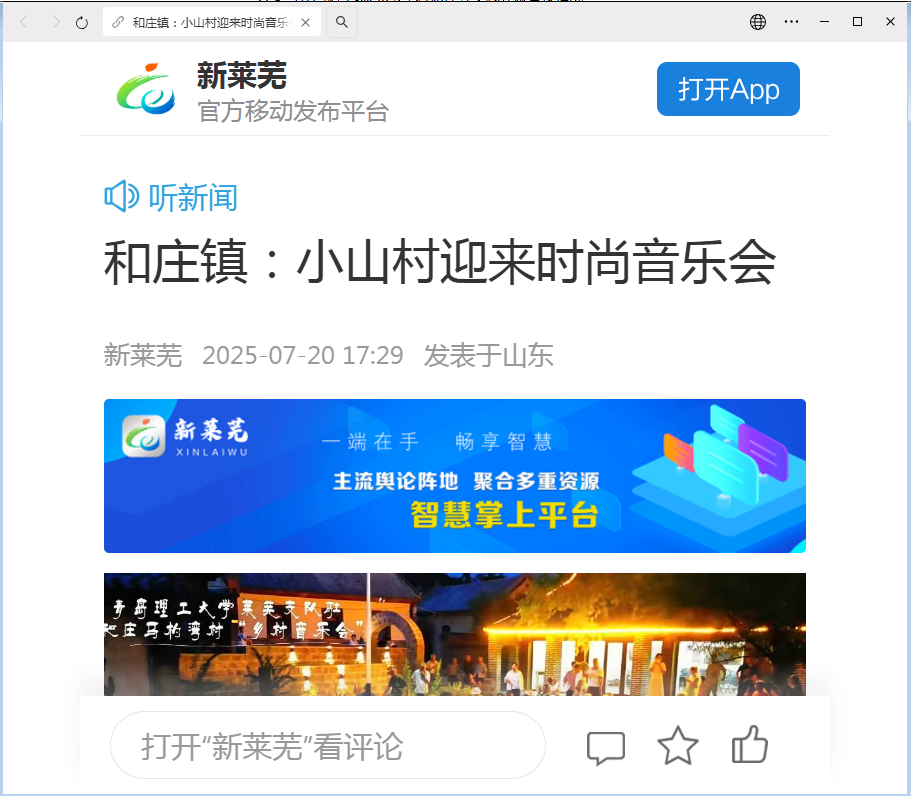911x796 pixels.
Task: Open the comments speech bubble icon
Action: point(605,747)
